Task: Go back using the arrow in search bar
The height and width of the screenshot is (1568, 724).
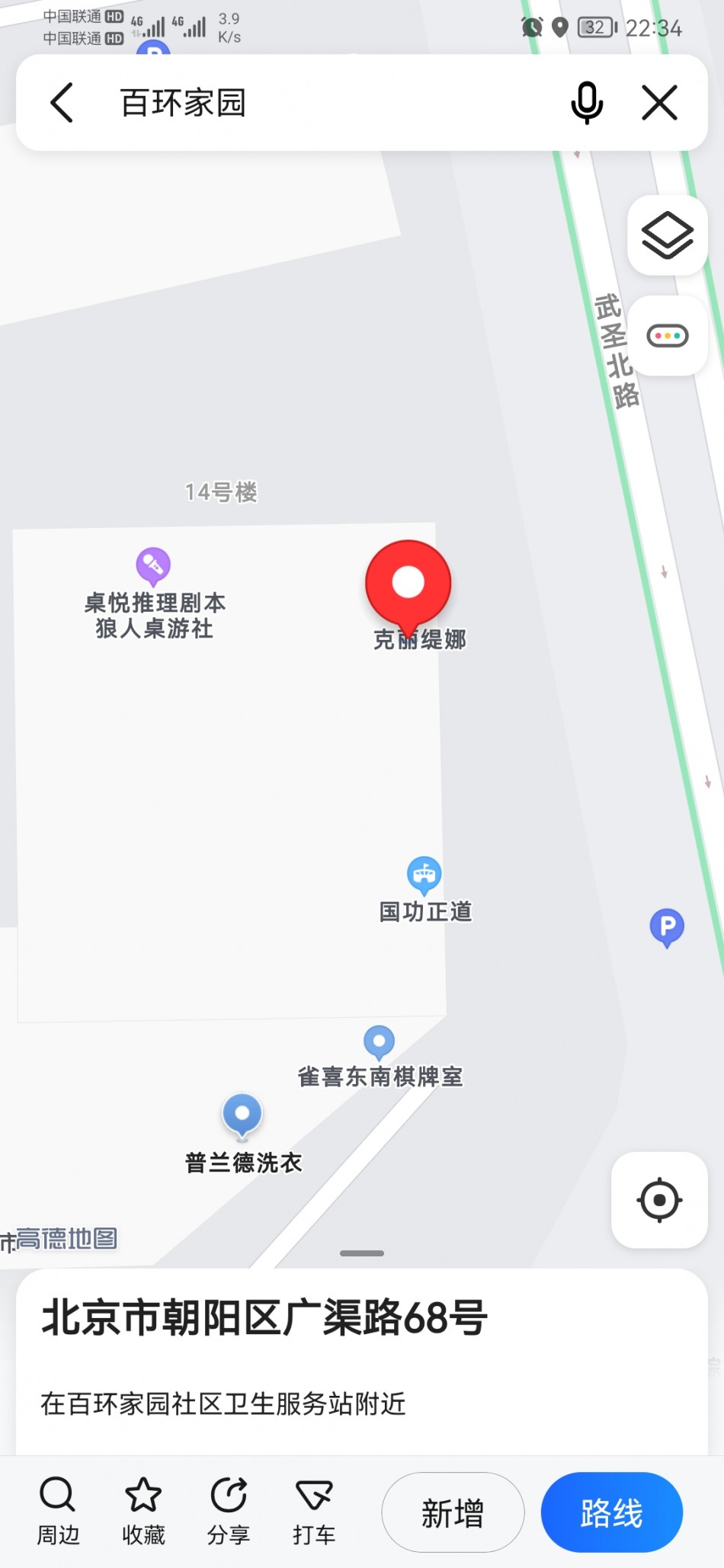Action: click(62, 102)
